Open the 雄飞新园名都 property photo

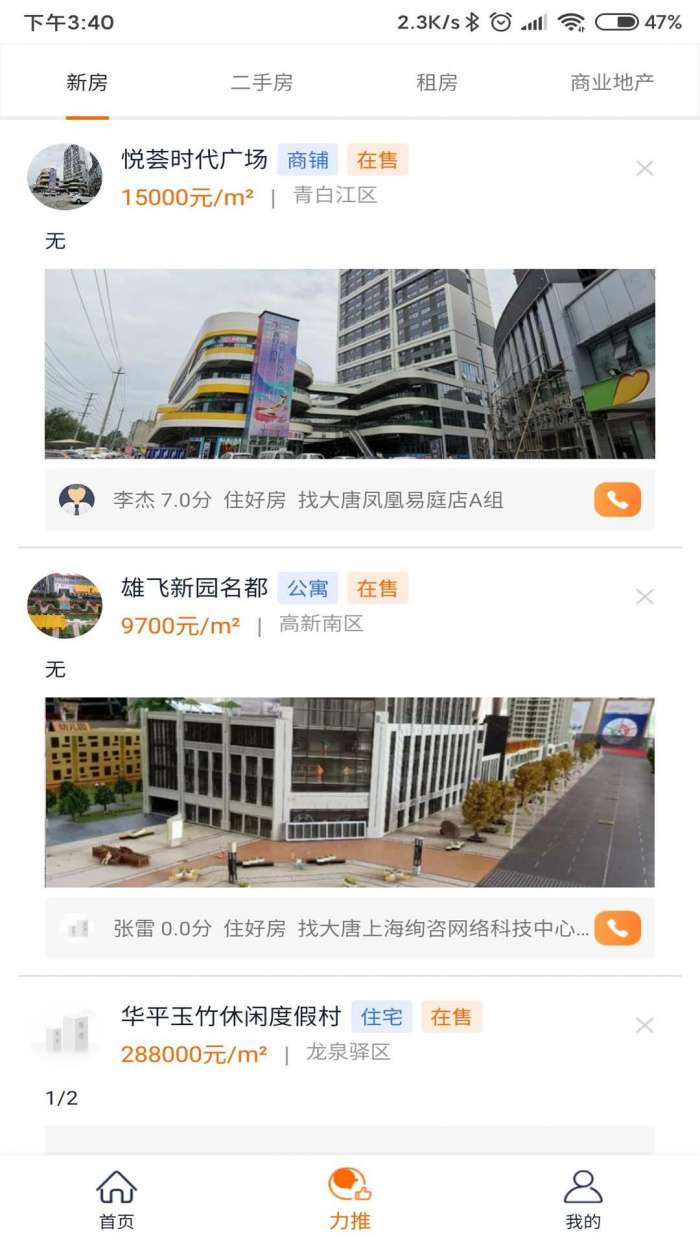(x=350, y=792)
